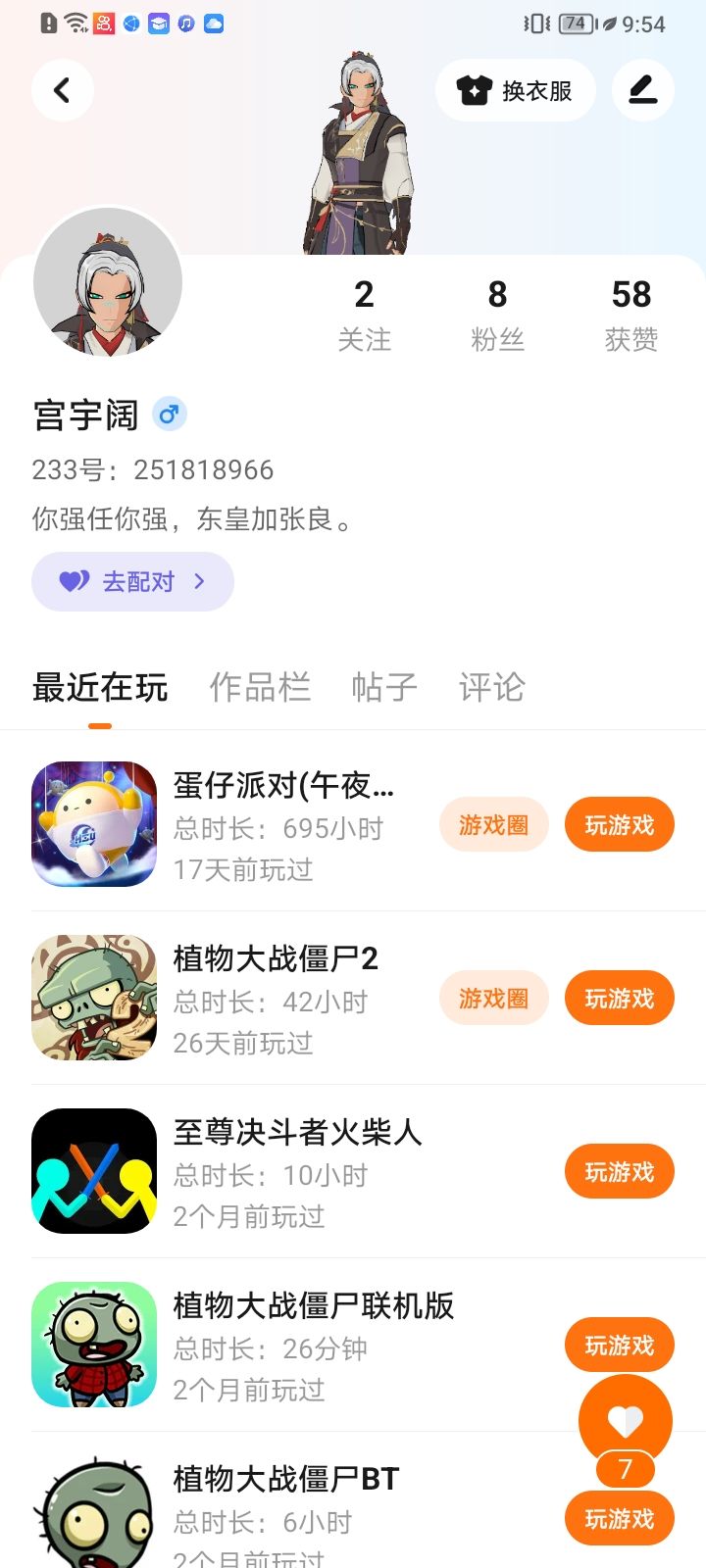Go back using the top-left arrow
The image size is (706, 1568).
pyautogui.click(x=63, y=90)
